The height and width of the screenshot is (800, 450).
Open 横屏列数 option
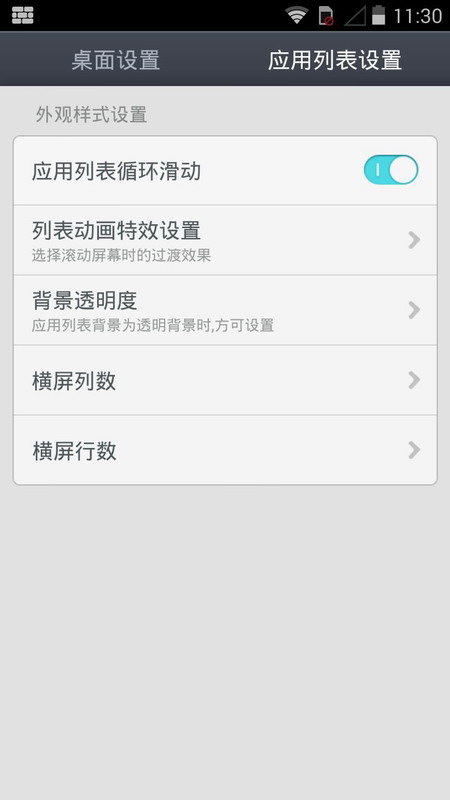tap(225, 380)
